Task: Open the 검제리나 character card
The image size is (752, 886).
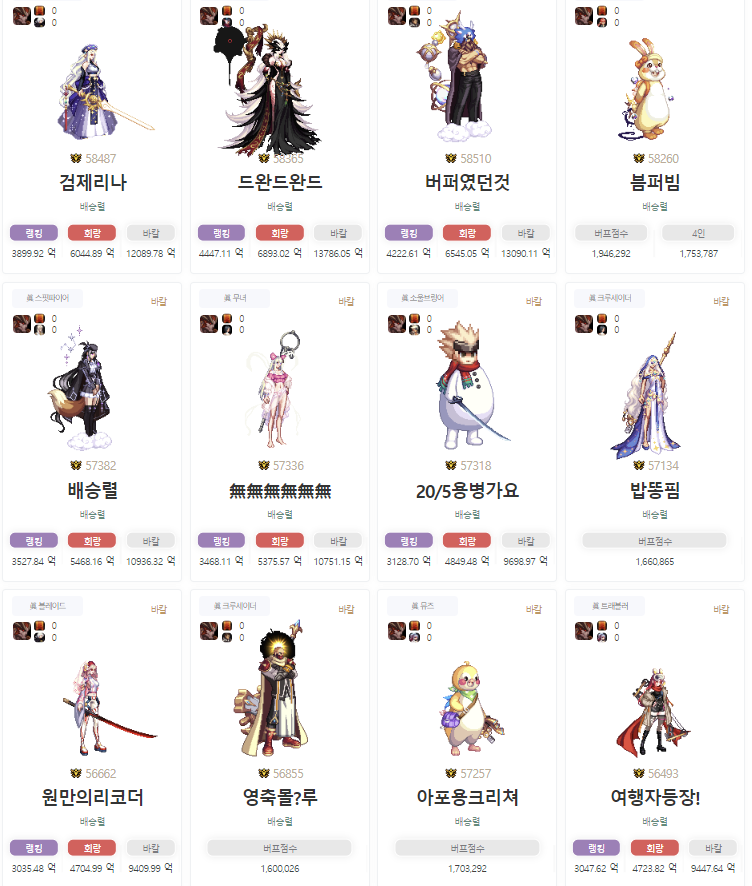Action: (92, 182)
